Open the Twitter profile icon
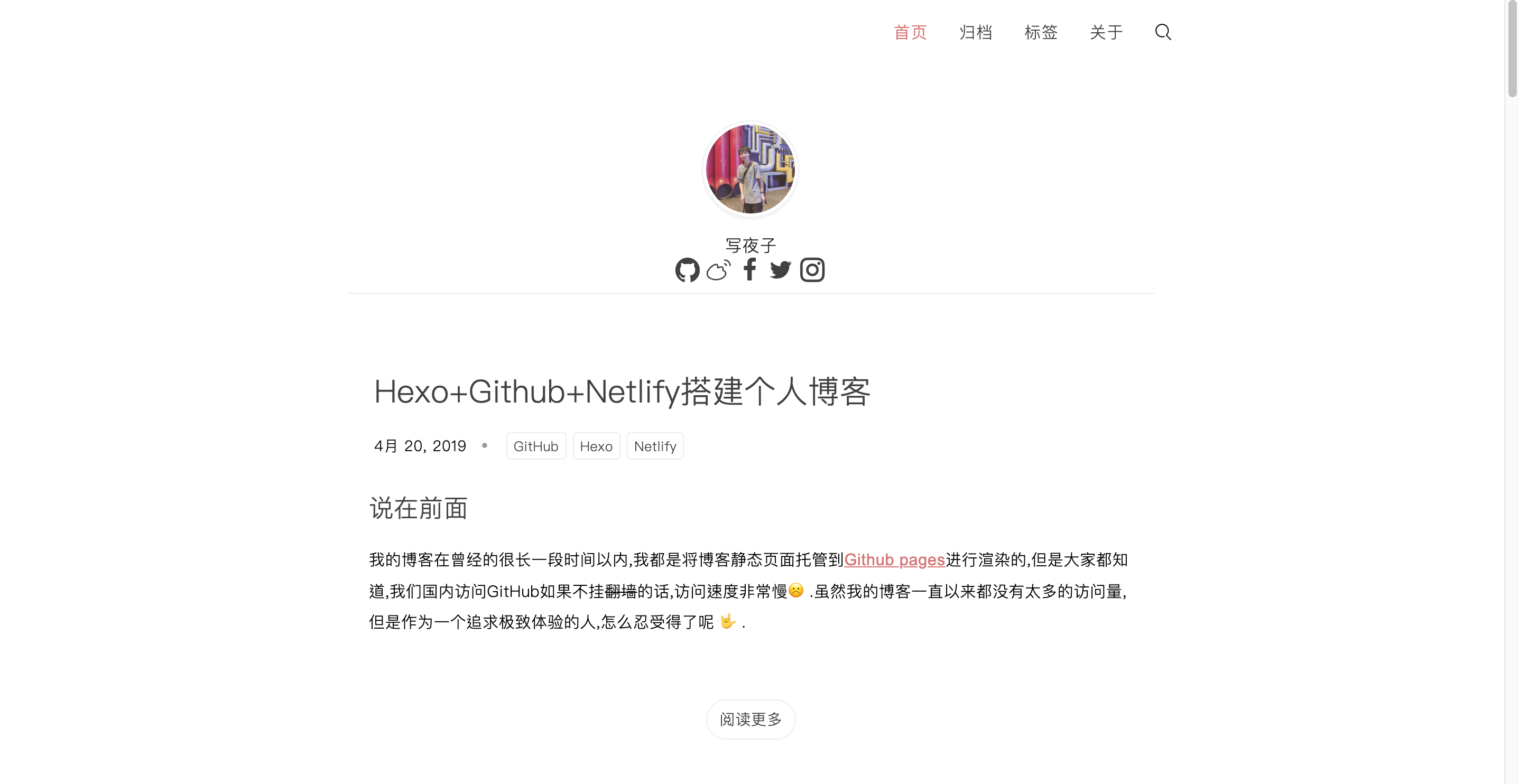Image resolution: width=1519 pixels, height=784 pixels. [780, 270]
